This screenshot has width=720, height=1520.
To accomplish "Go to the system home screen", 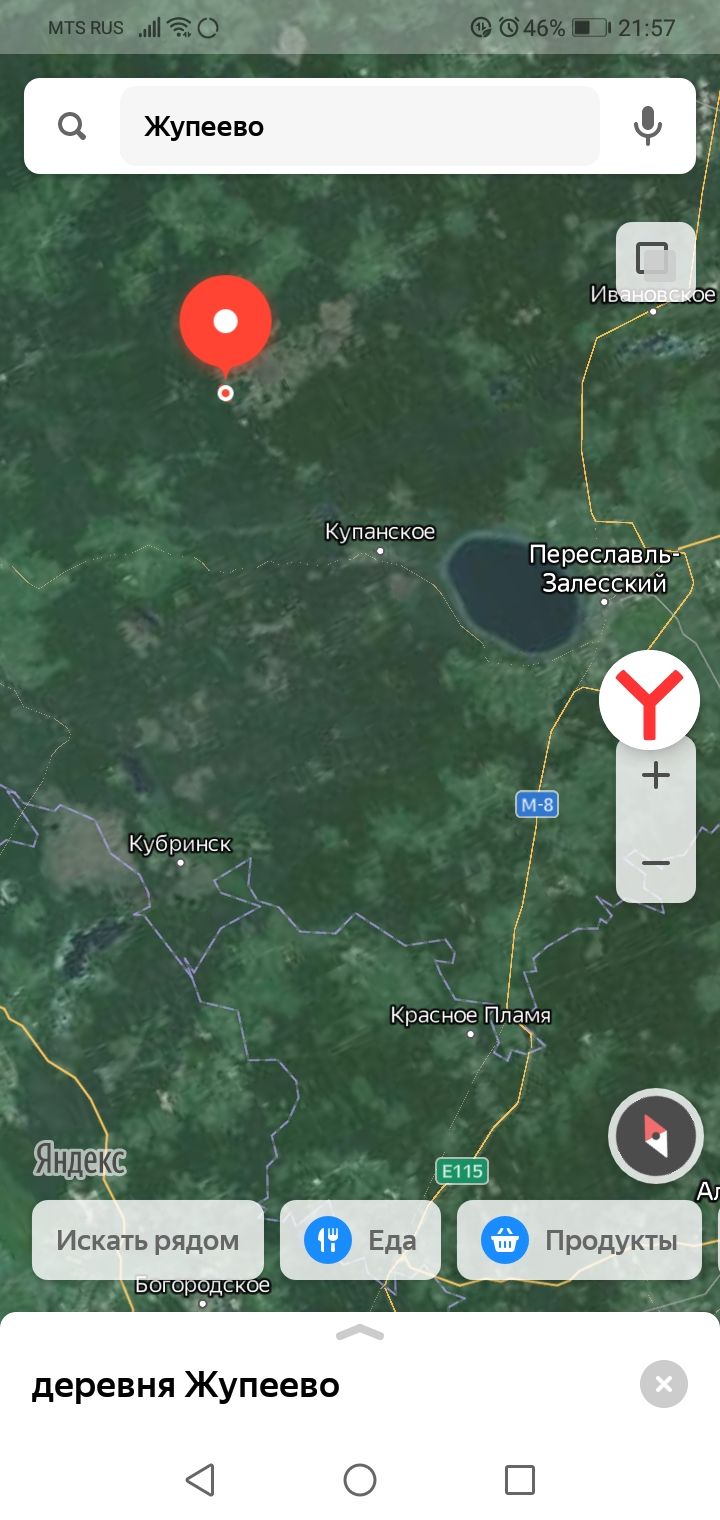I will (360, 1479).
